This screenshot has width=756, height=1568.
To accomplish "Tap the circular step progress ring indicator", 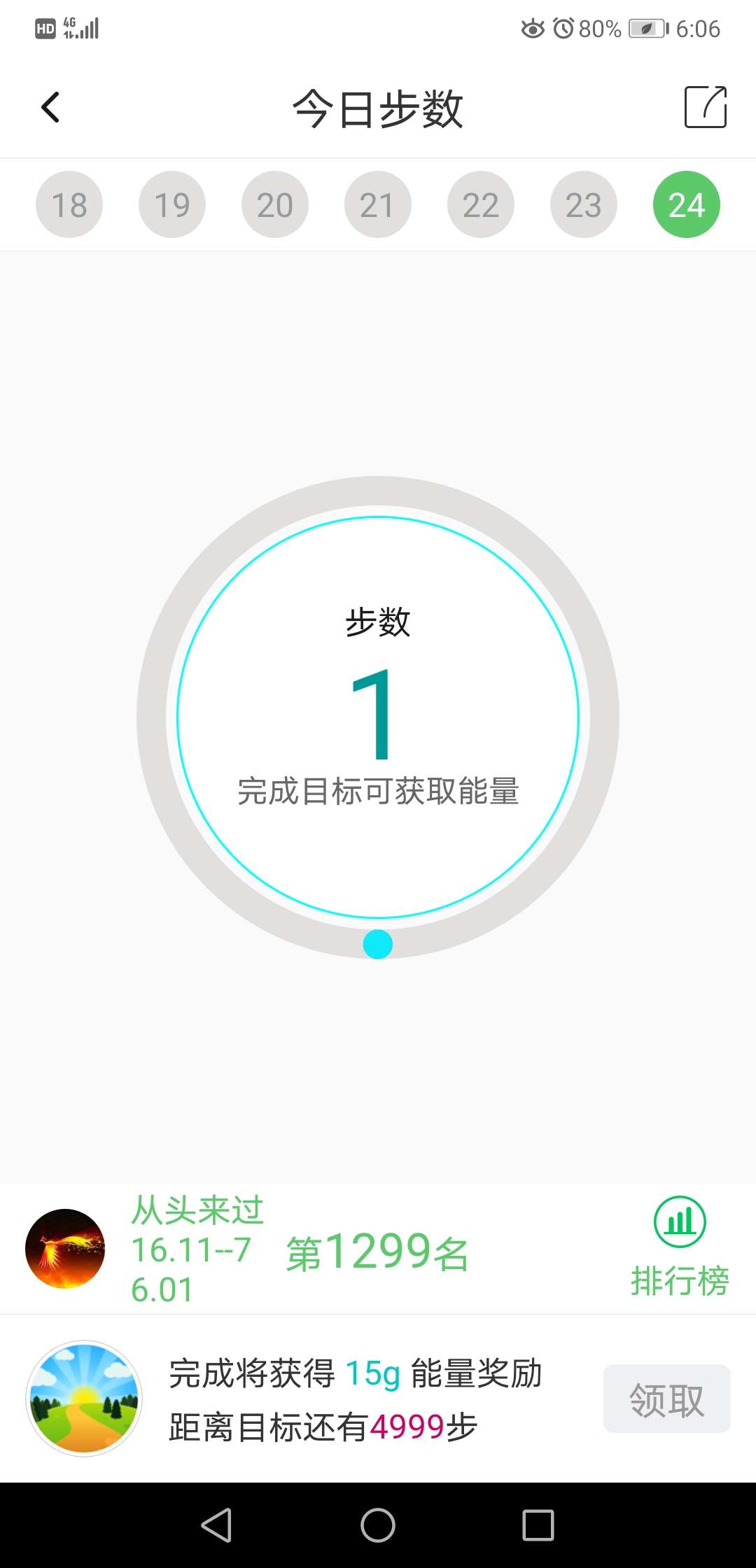I will 378,944.
